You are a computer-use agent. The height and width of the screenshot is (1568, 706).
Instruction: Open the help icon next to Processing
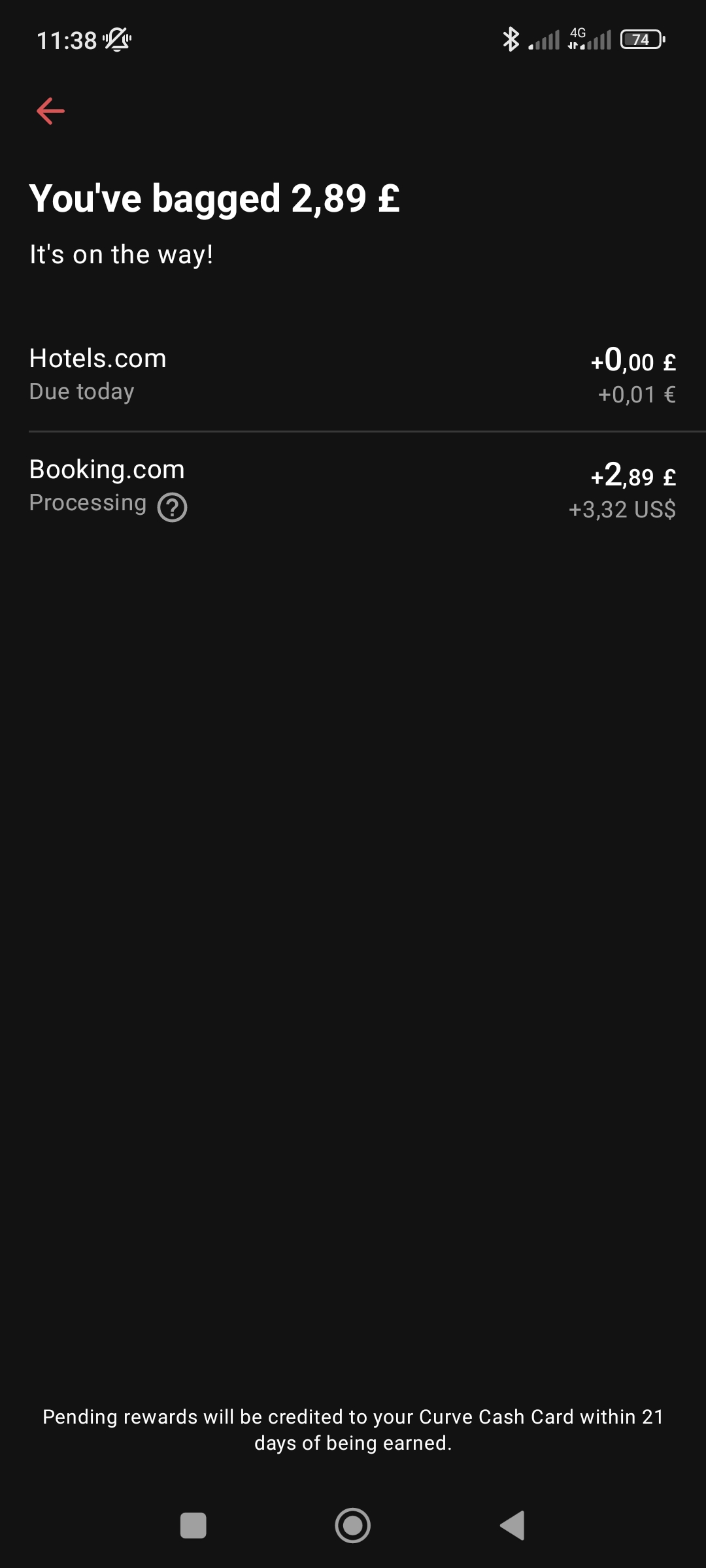coord(173,508)
